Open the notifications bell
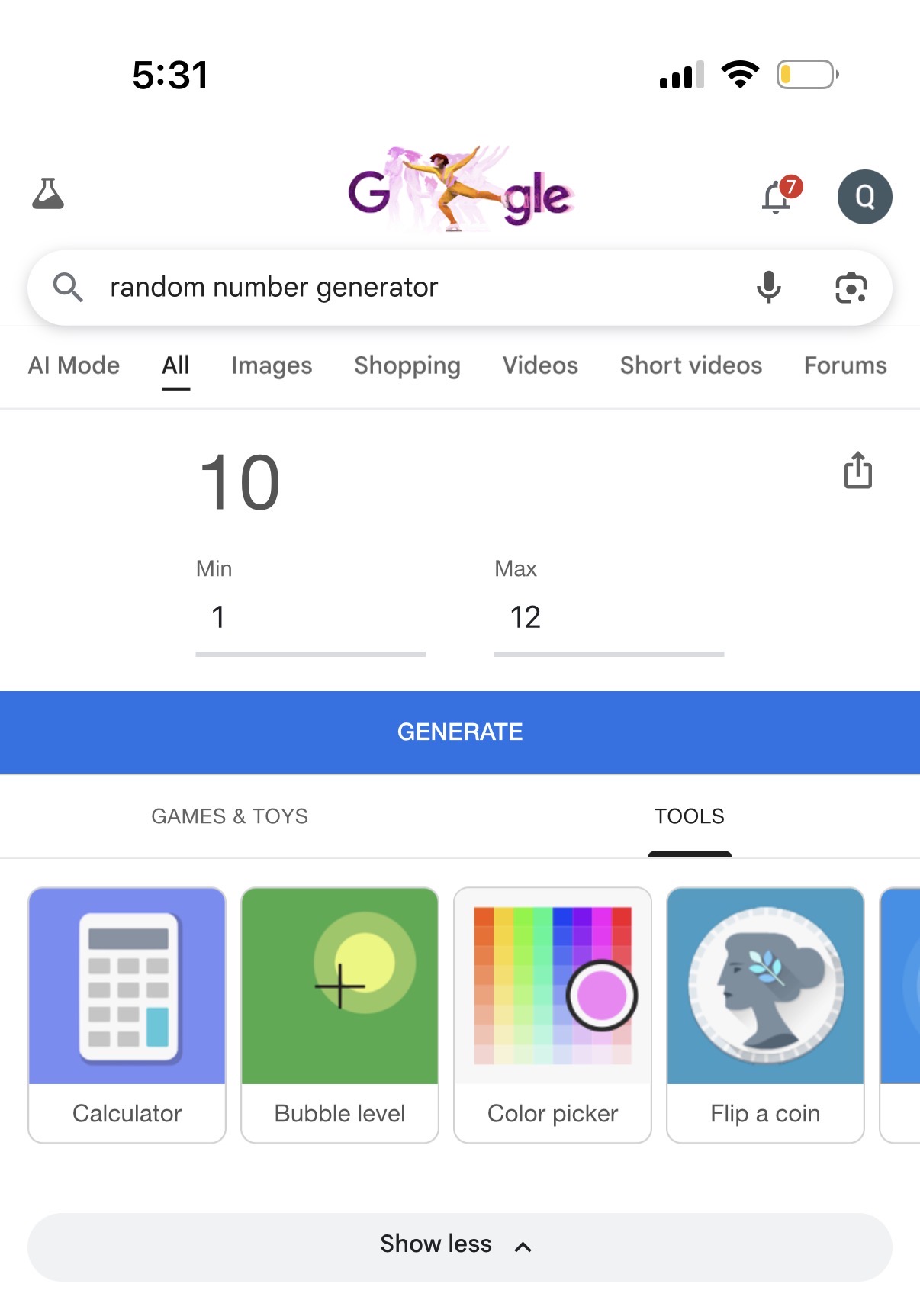Image resolution: width=920 pixels, height=1316 pixels. pos(778,197)
